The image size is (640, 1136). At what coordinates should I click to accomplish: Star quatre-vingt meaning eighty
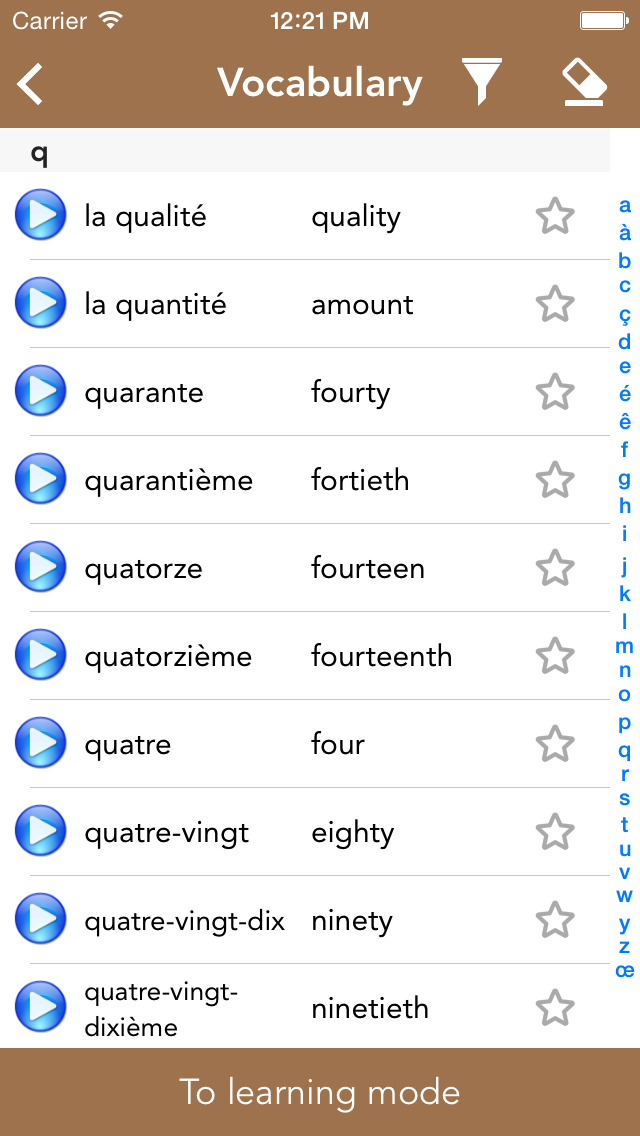pyautogui.click(x=555, y=832)
